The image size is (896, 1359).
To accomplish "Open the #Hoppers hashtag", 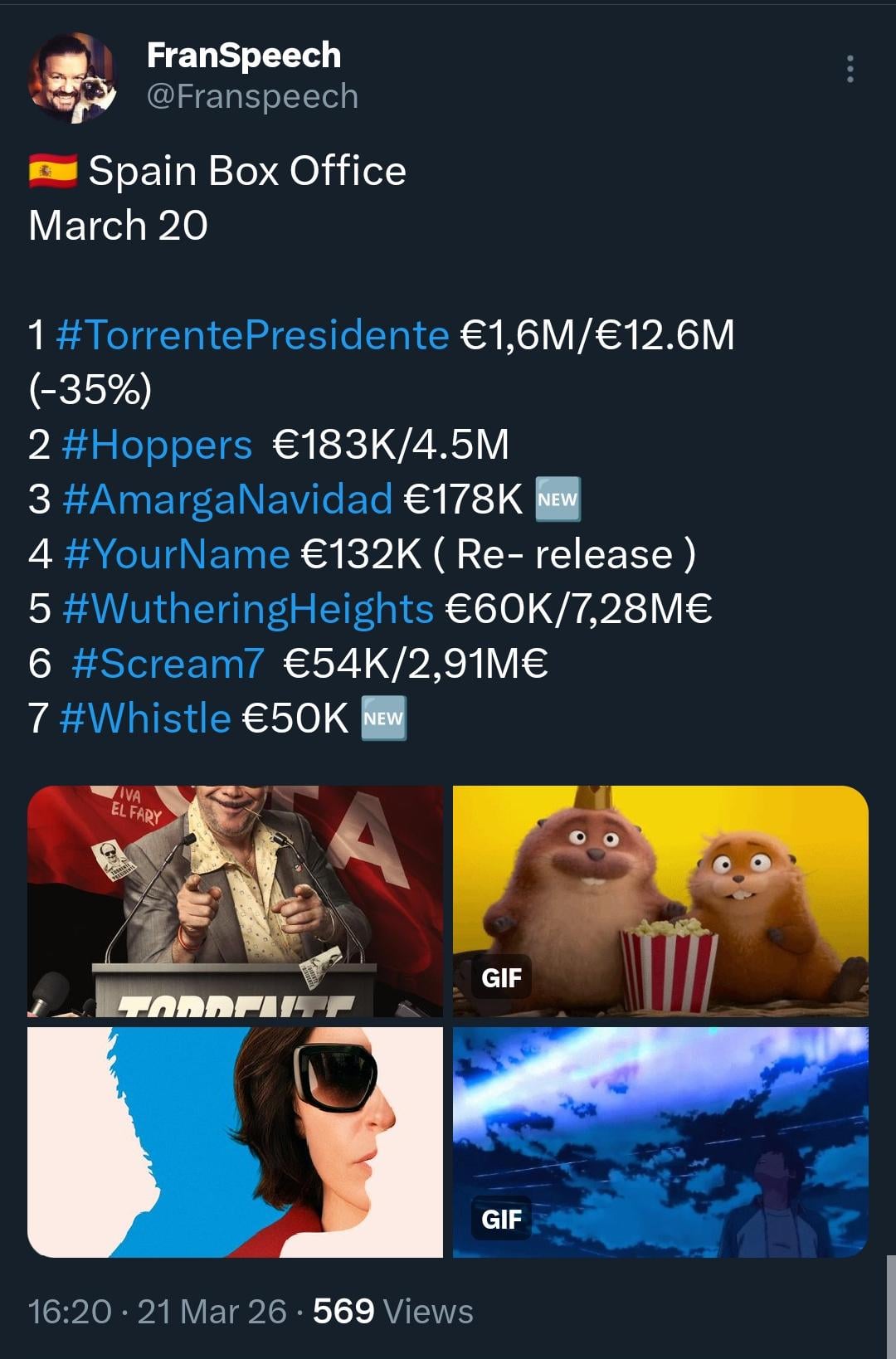I will coord(156,445).
